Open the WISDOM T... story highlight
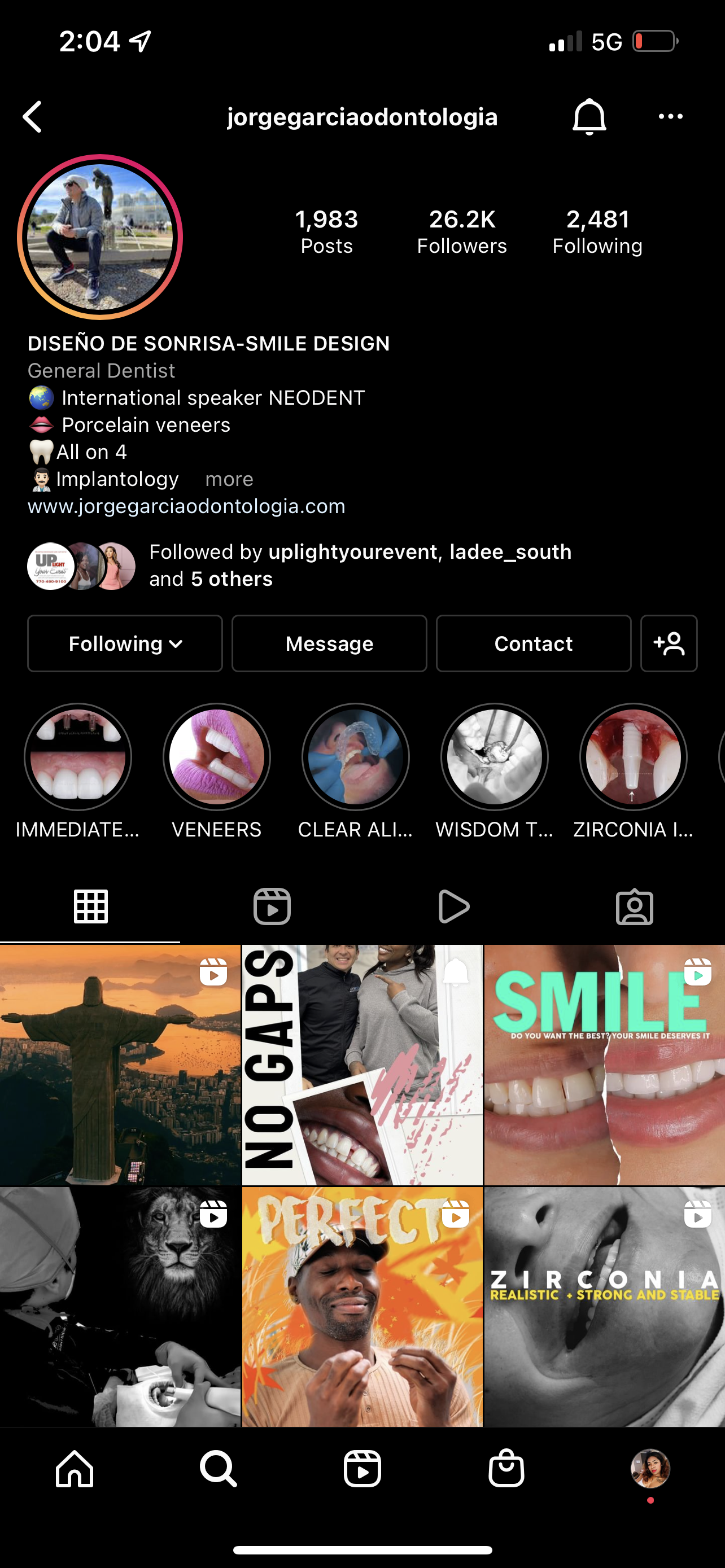This screenshot has height=1568, width=725. [x=494, y=757]
